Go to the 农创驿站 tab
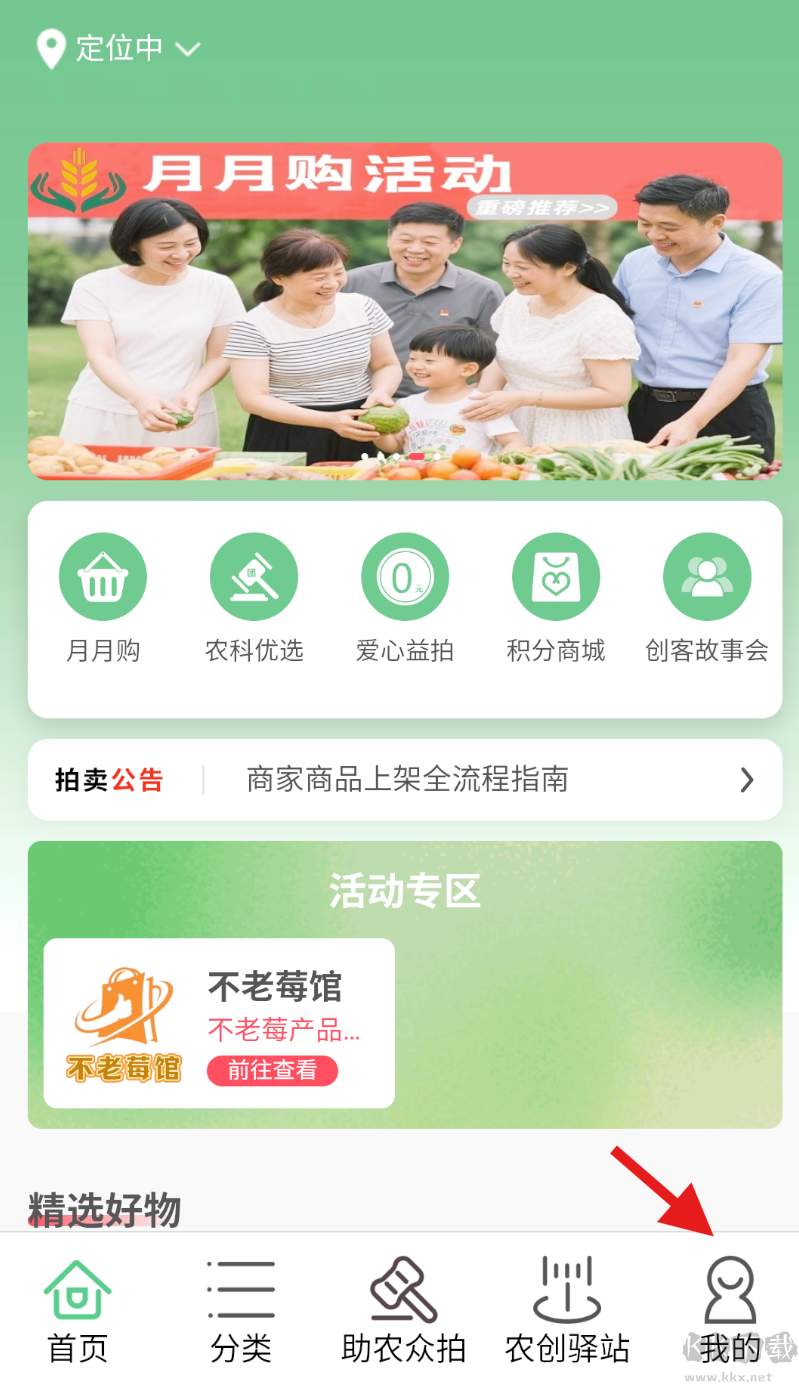This screenshot has width=799, height=1384. [567, 1310]
